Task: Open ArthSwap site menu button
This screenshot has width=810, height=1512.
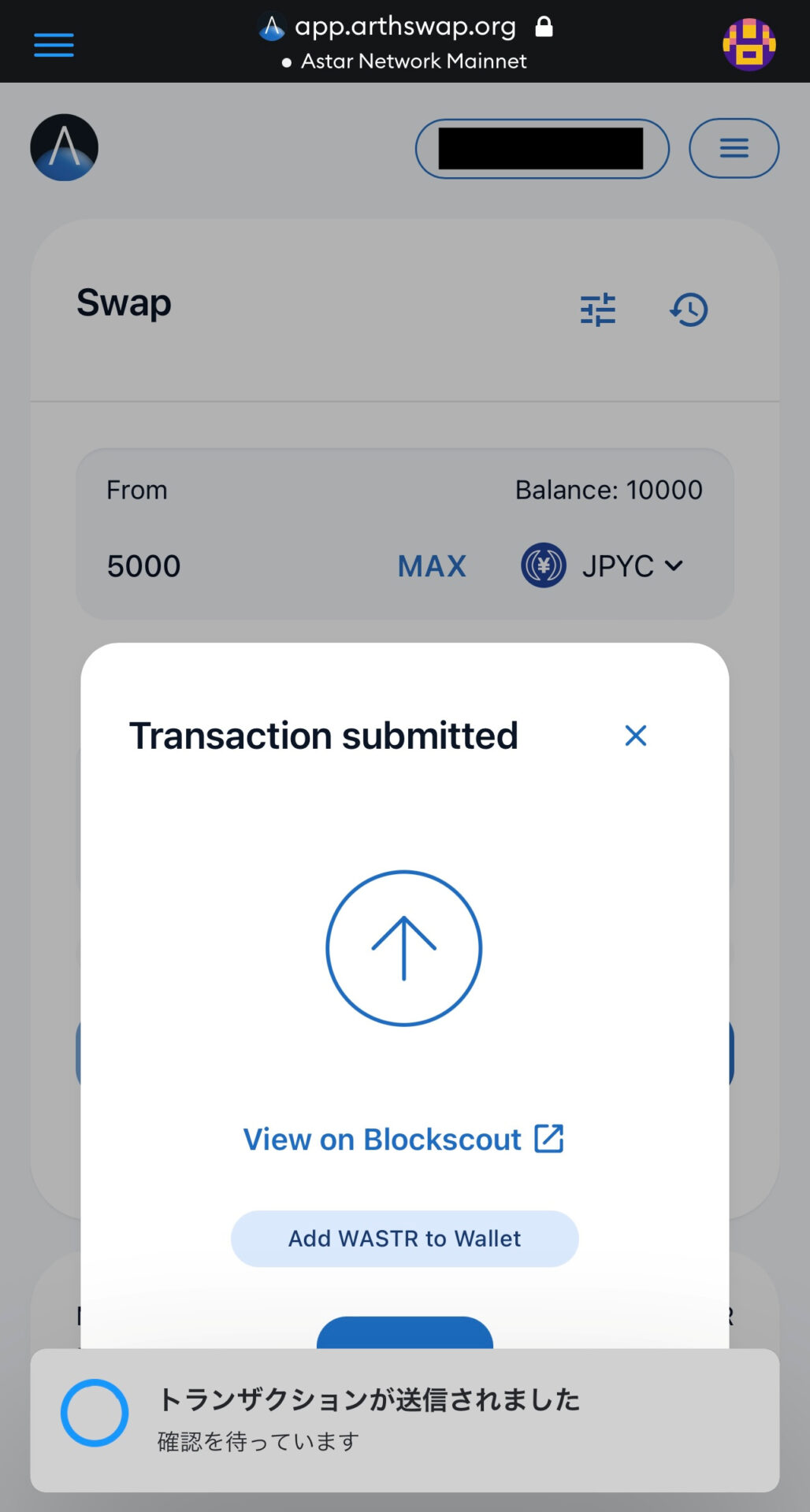Action: (734, 148)
